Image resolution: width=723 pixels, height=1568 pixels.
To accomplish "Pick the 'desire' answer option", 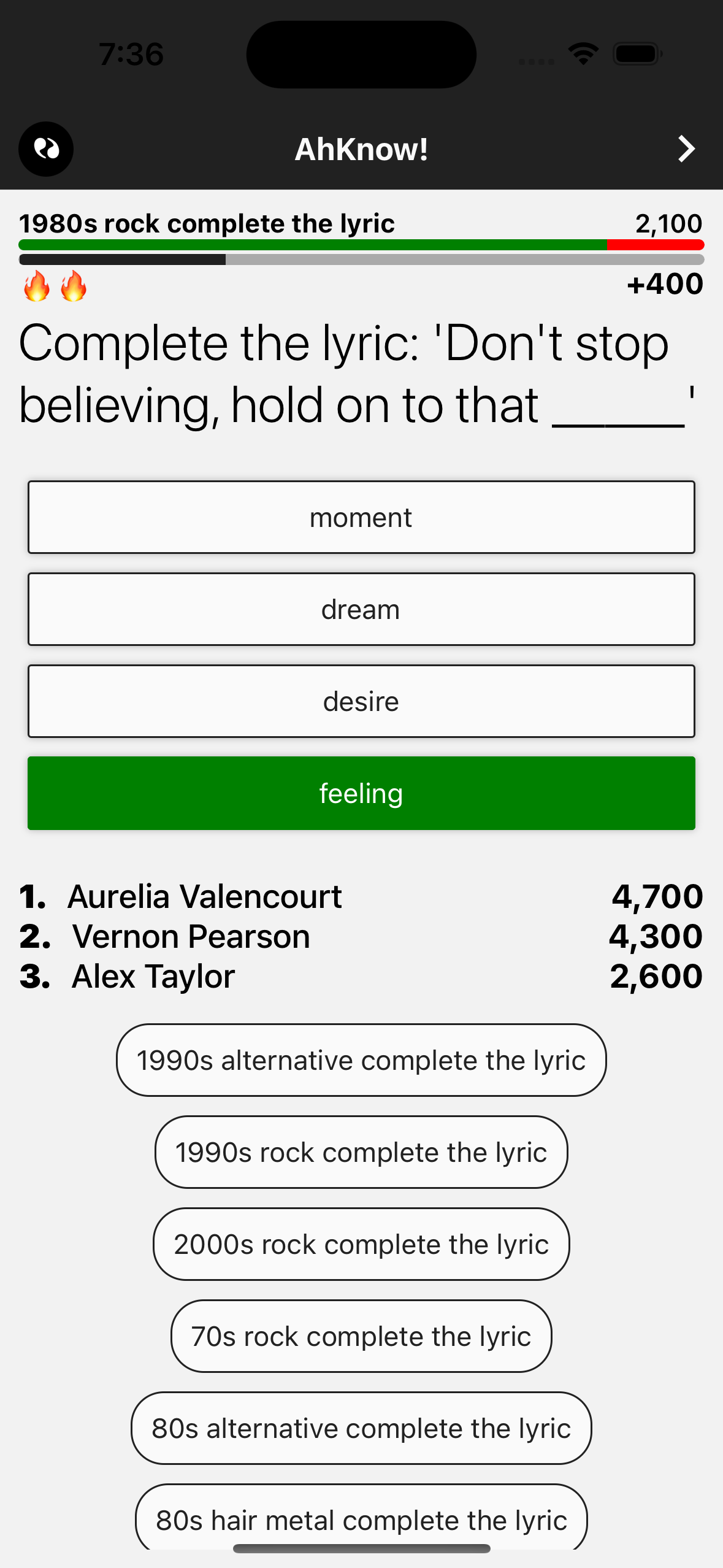I will 361,701.
